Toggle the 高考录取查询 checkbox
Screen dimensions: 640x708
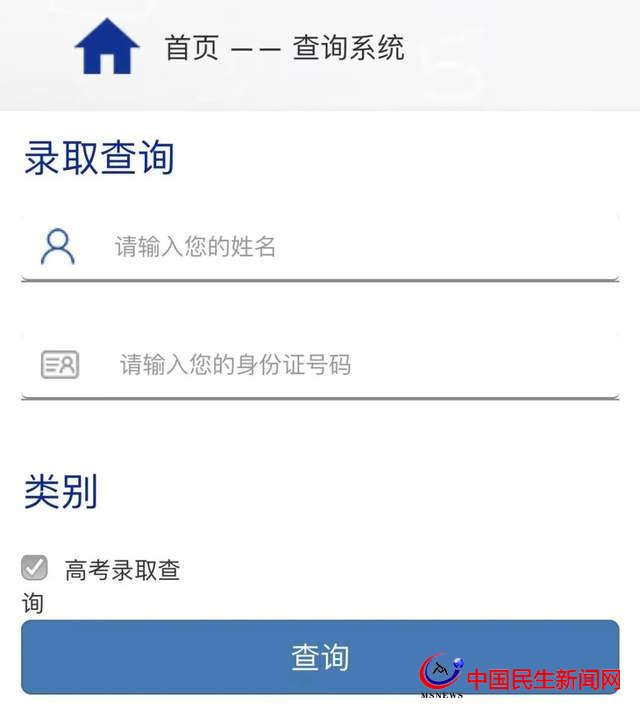point(35,569)
